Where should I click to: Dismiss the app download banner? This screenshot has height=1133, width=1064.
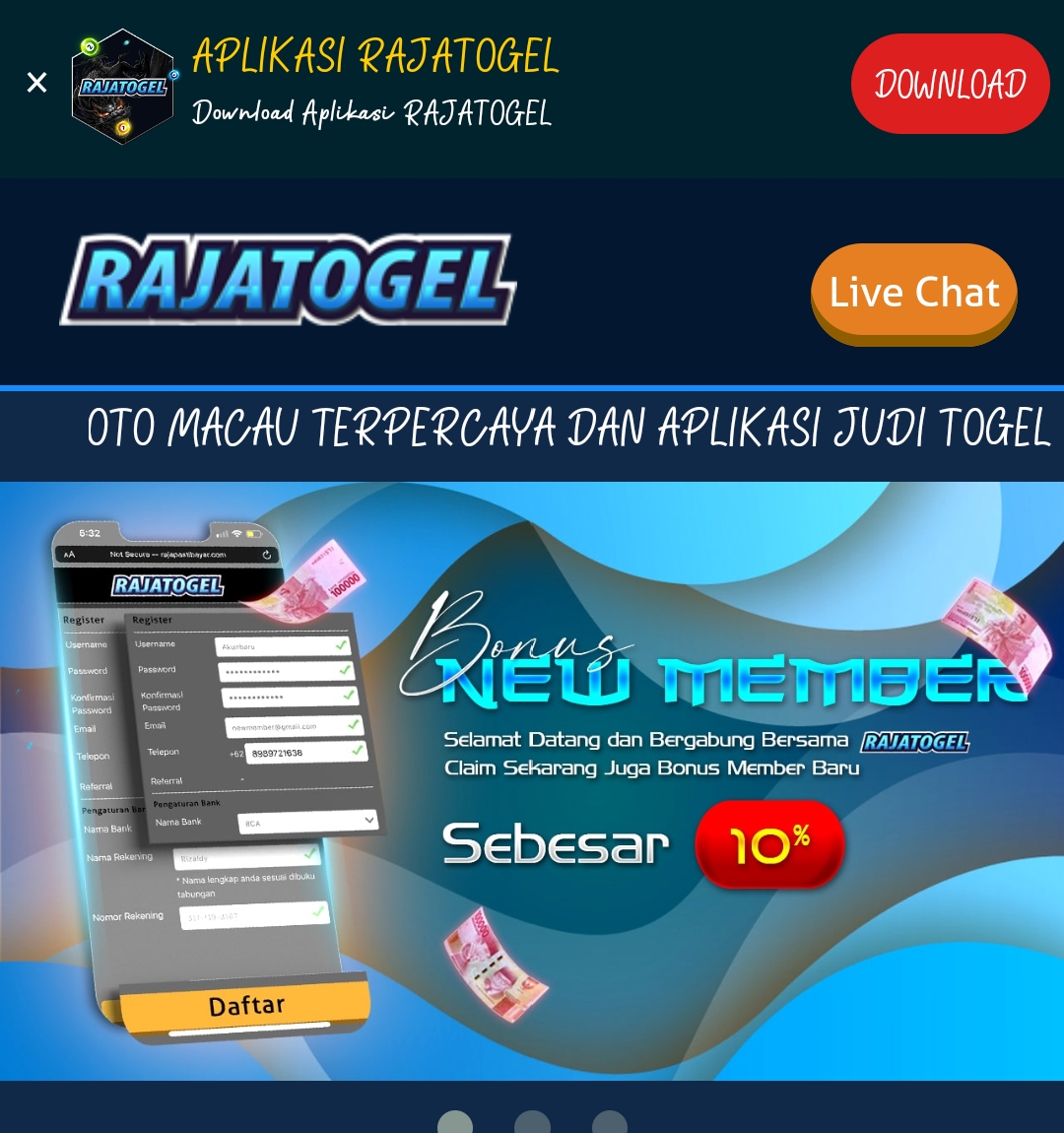pos(36,83)
